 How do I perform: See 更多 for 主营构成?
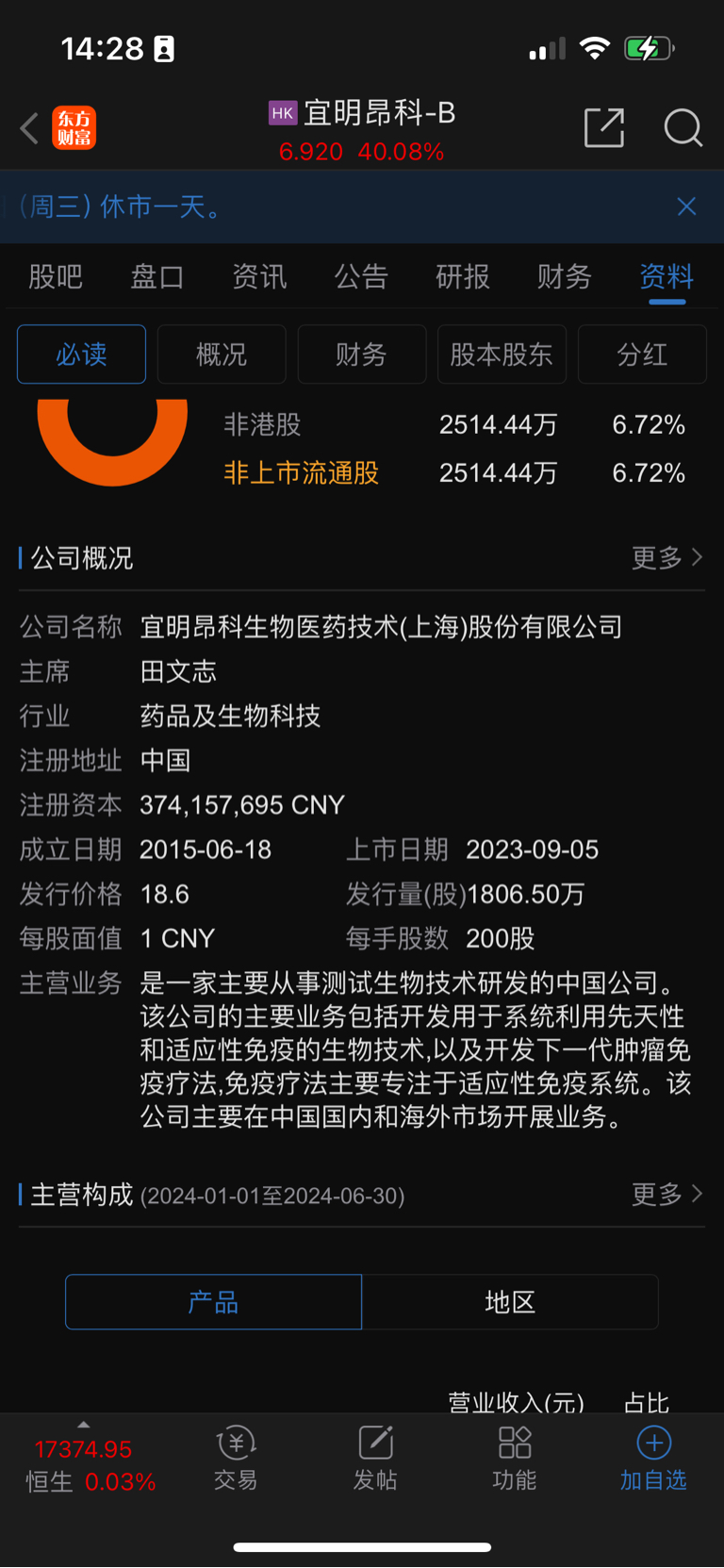[666, 1195]
